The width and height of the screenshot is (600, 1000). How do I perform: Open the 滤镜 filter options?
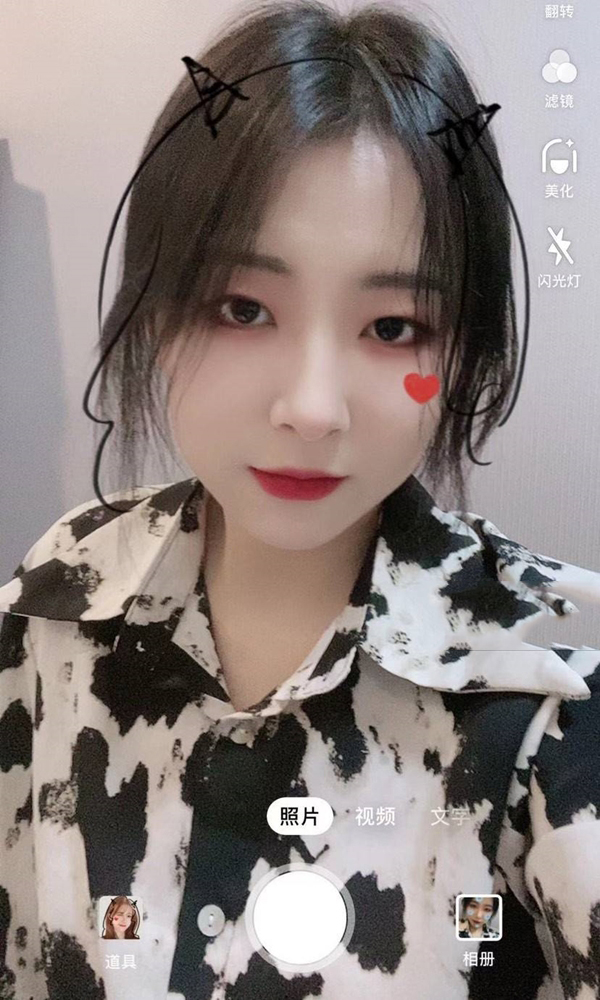559,78
